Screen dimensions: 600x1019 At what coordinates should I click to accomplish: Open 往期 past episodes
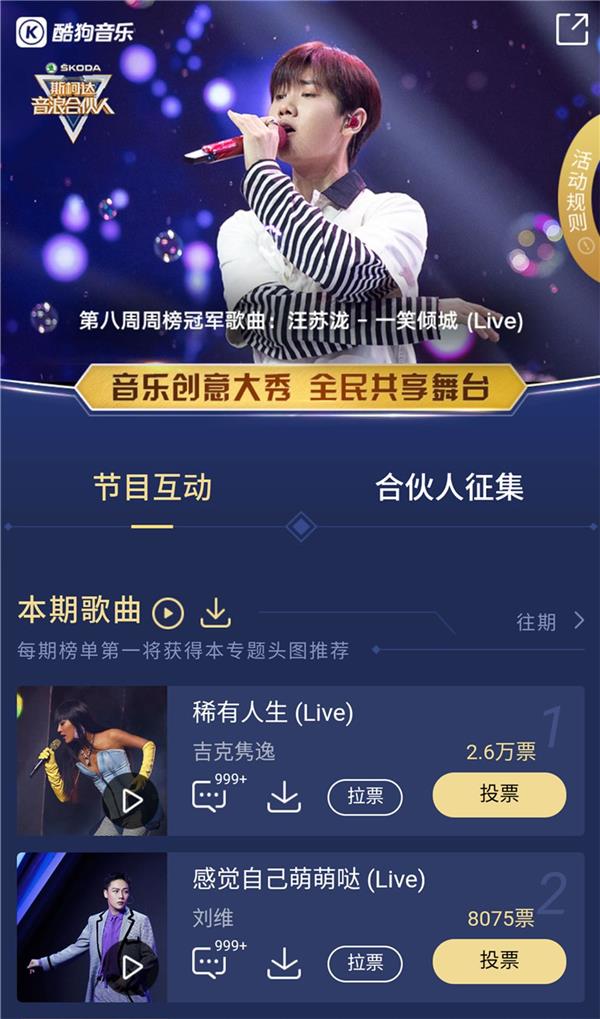click(549, 621)
